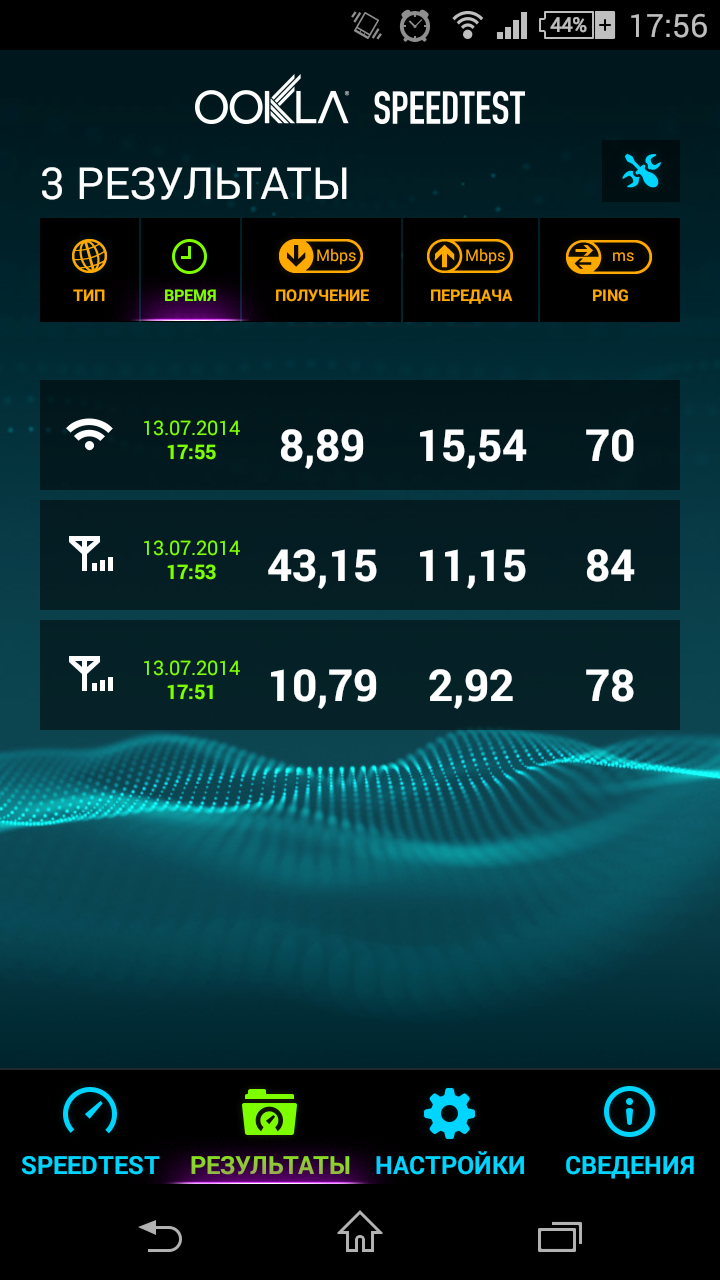
Task: Open the СВЕДЕНИЯ tab
Action: (x=630, y=1130)
